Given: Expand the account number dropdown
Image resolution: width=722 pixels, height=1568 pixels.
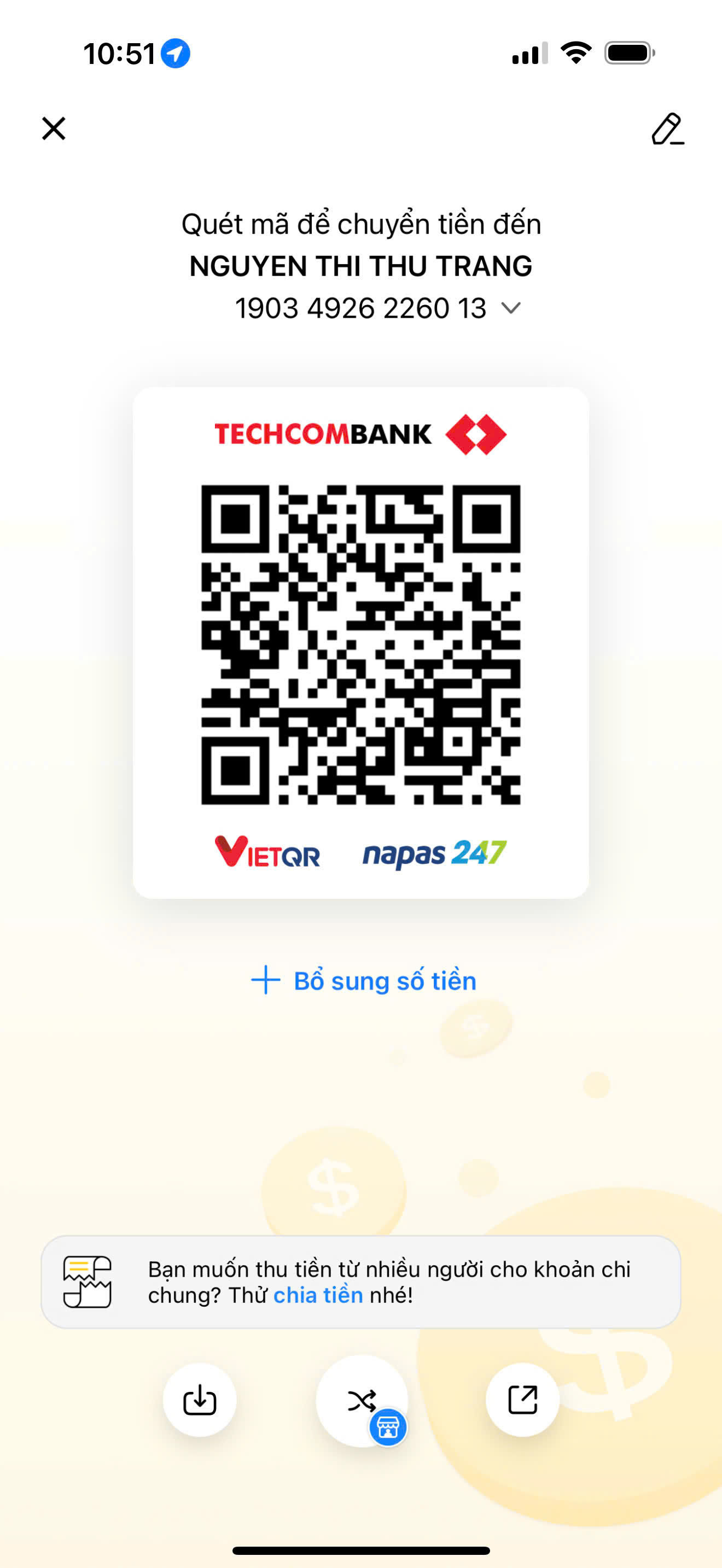Looking at the screenshot, I should 510,308.
